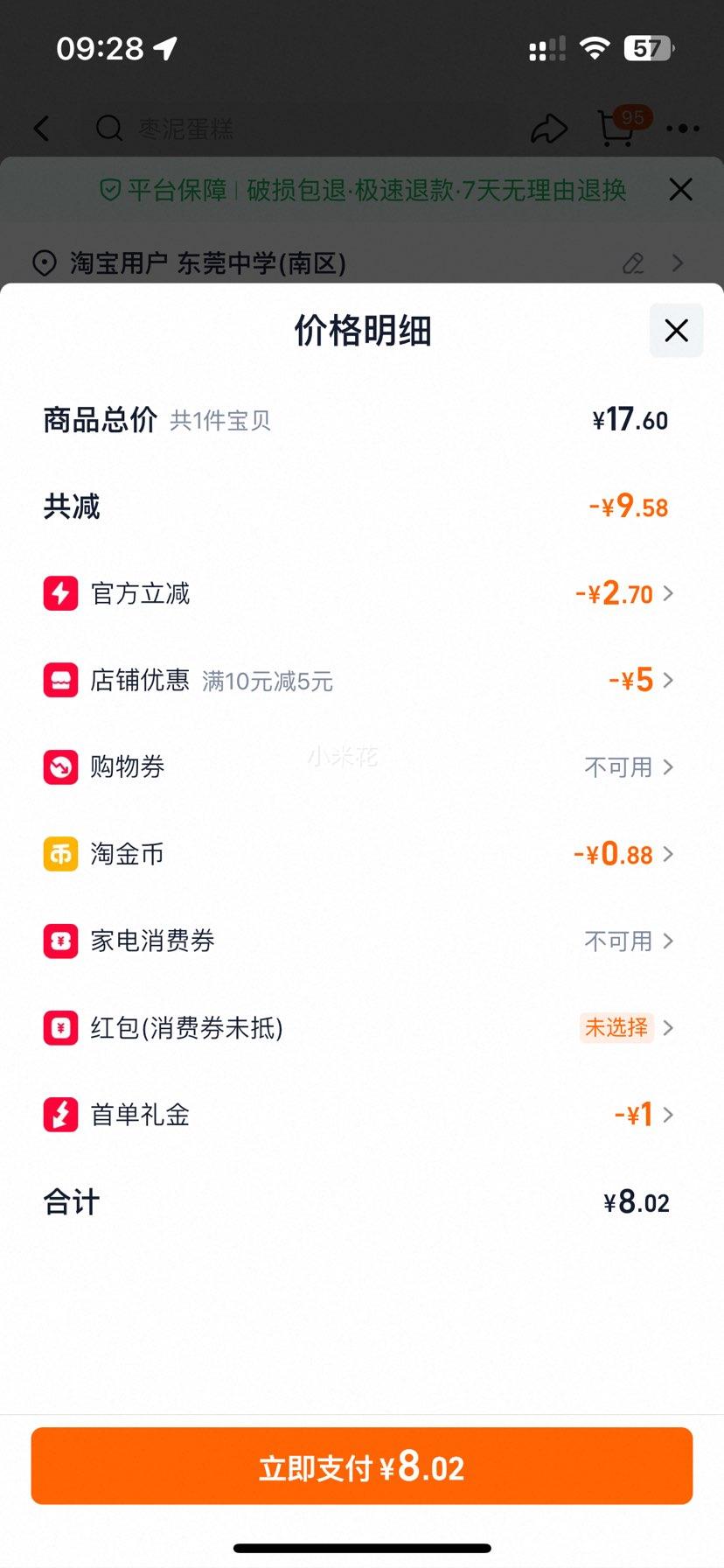Expand the 淘金币 deduction details
The height and width of the screenshot is (1568, 724).
pos(668,854)
